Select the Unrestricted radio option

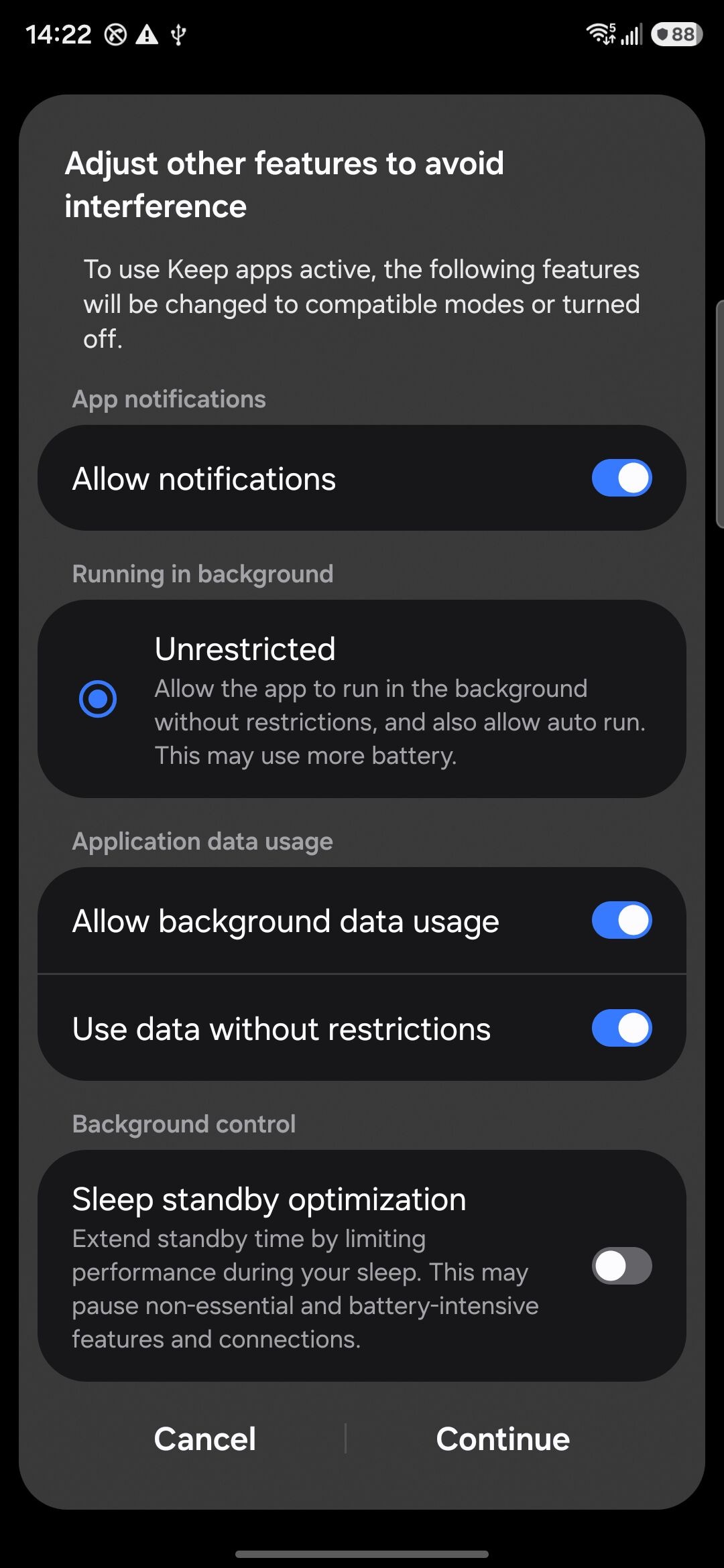[98, 699]
